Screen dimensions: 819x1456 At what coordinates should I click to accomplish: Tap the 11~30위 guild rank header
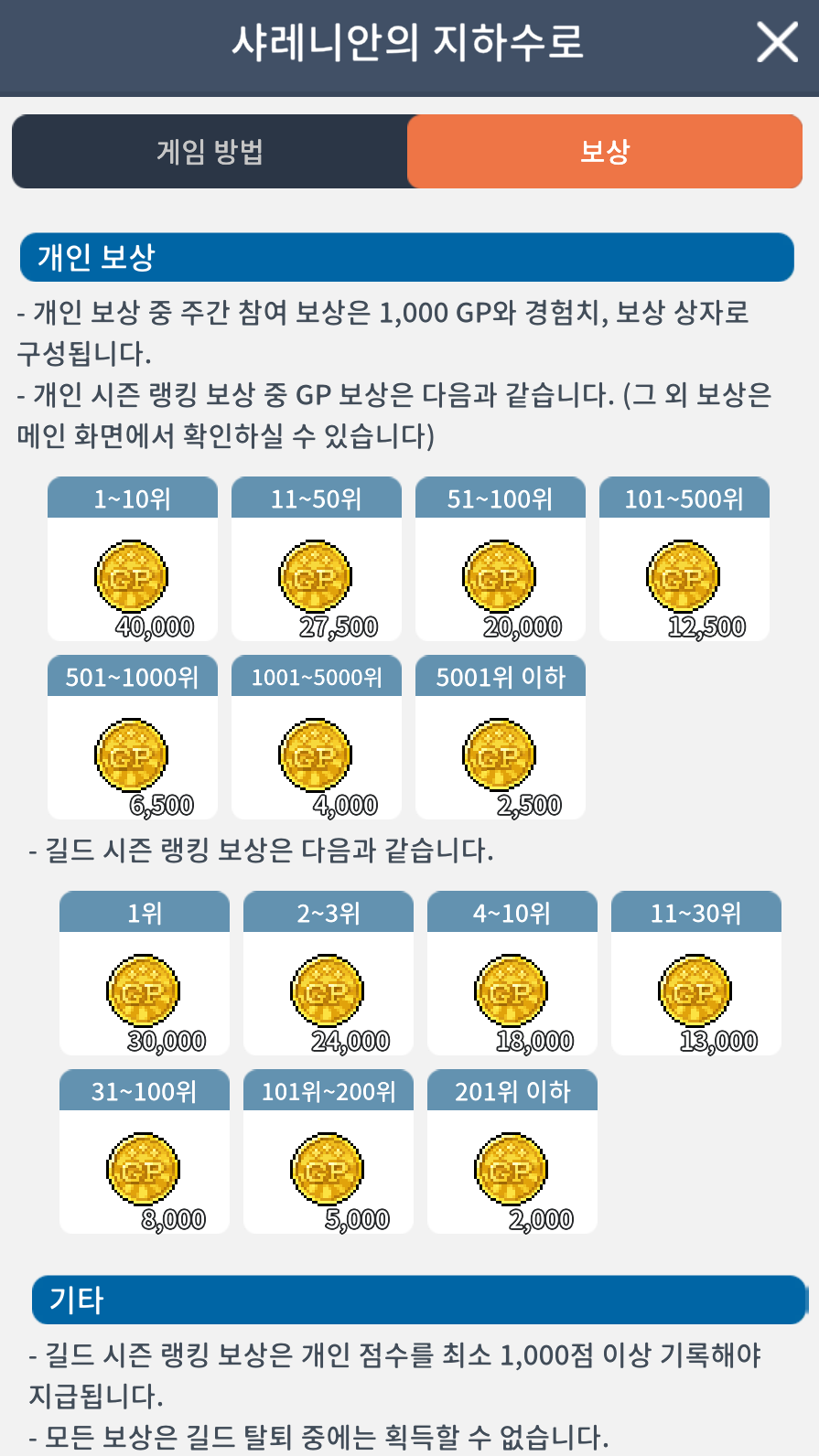pyautogui.click(x=695, y=911)
